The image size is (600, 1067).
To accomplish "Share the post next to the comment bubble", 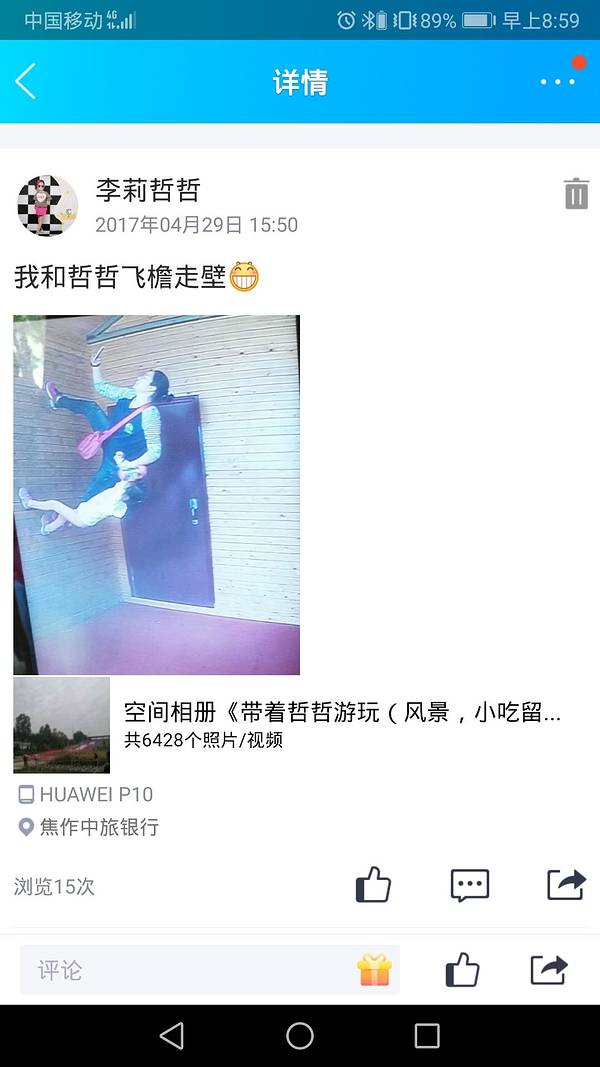I will [565, 885].
